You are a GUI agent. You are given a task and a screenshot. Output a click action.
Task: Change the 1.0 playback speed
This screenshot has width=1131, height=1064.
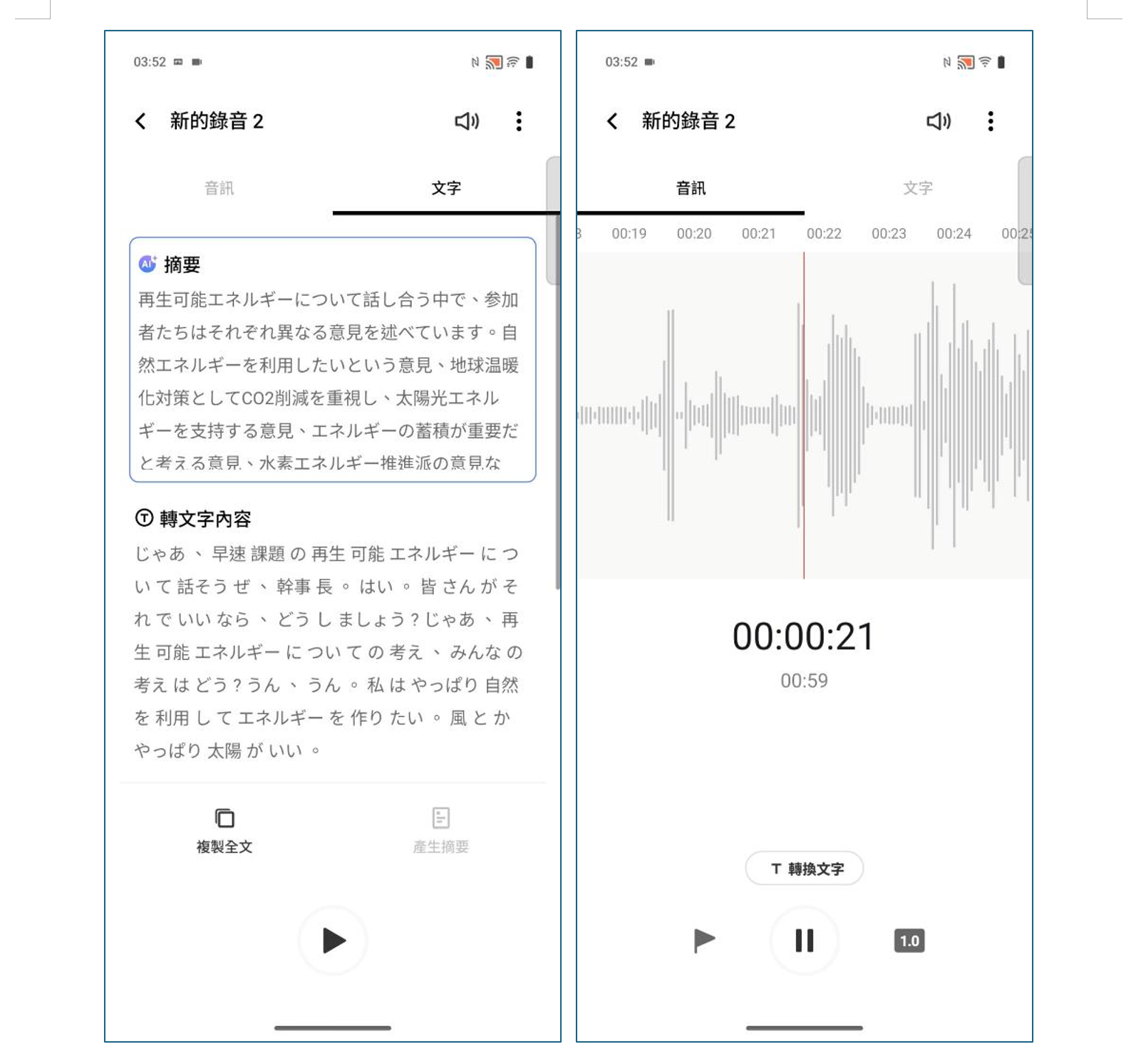tap(909, 941)
